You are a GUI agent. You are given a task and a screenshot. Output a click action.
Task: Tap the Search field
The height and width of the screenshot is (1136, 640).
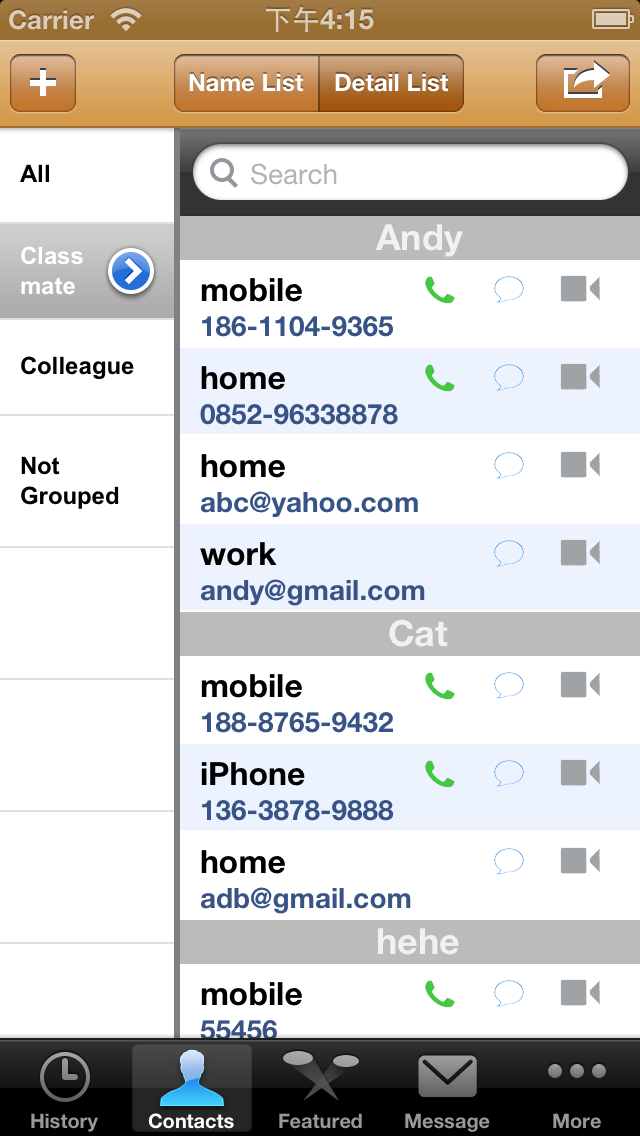410,172
